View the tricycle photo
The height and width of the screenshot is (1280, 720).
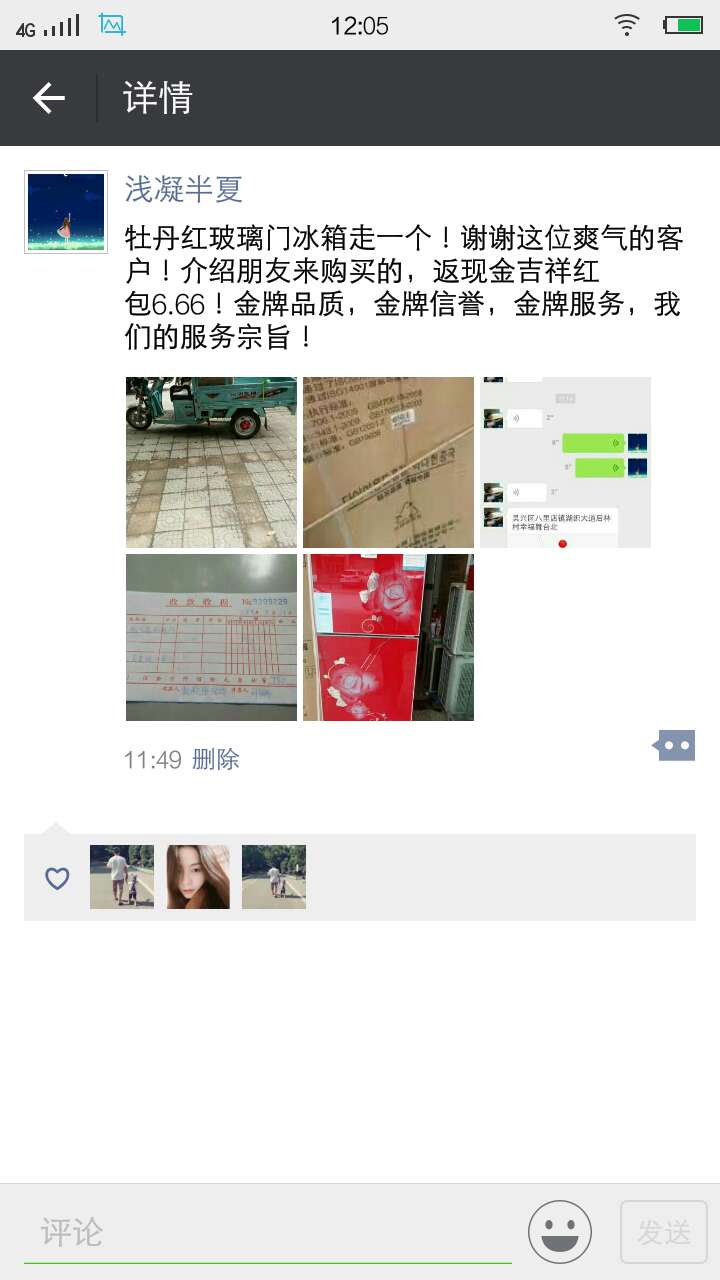[211, 462]
